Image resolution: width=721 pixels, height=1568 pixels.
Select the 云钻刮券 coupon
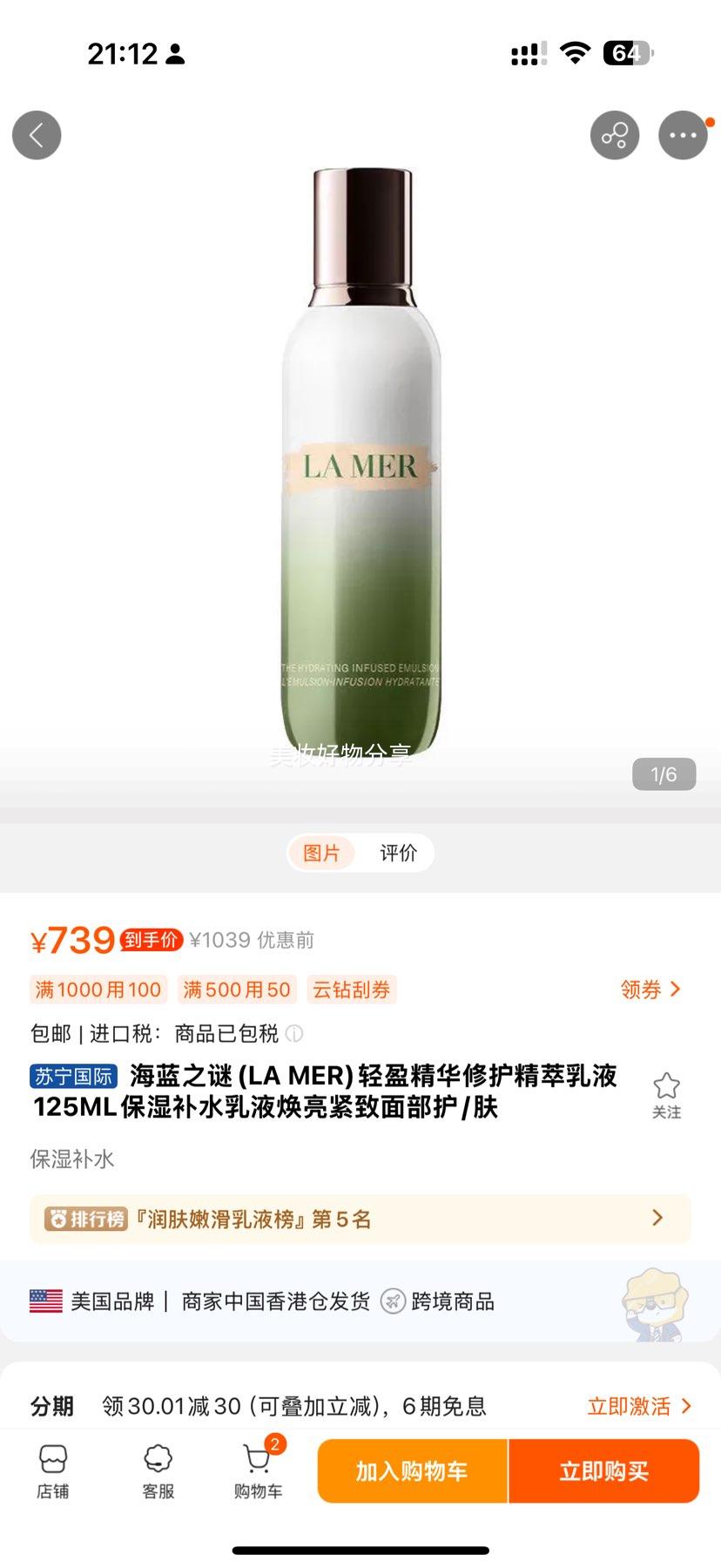(351, 990)
